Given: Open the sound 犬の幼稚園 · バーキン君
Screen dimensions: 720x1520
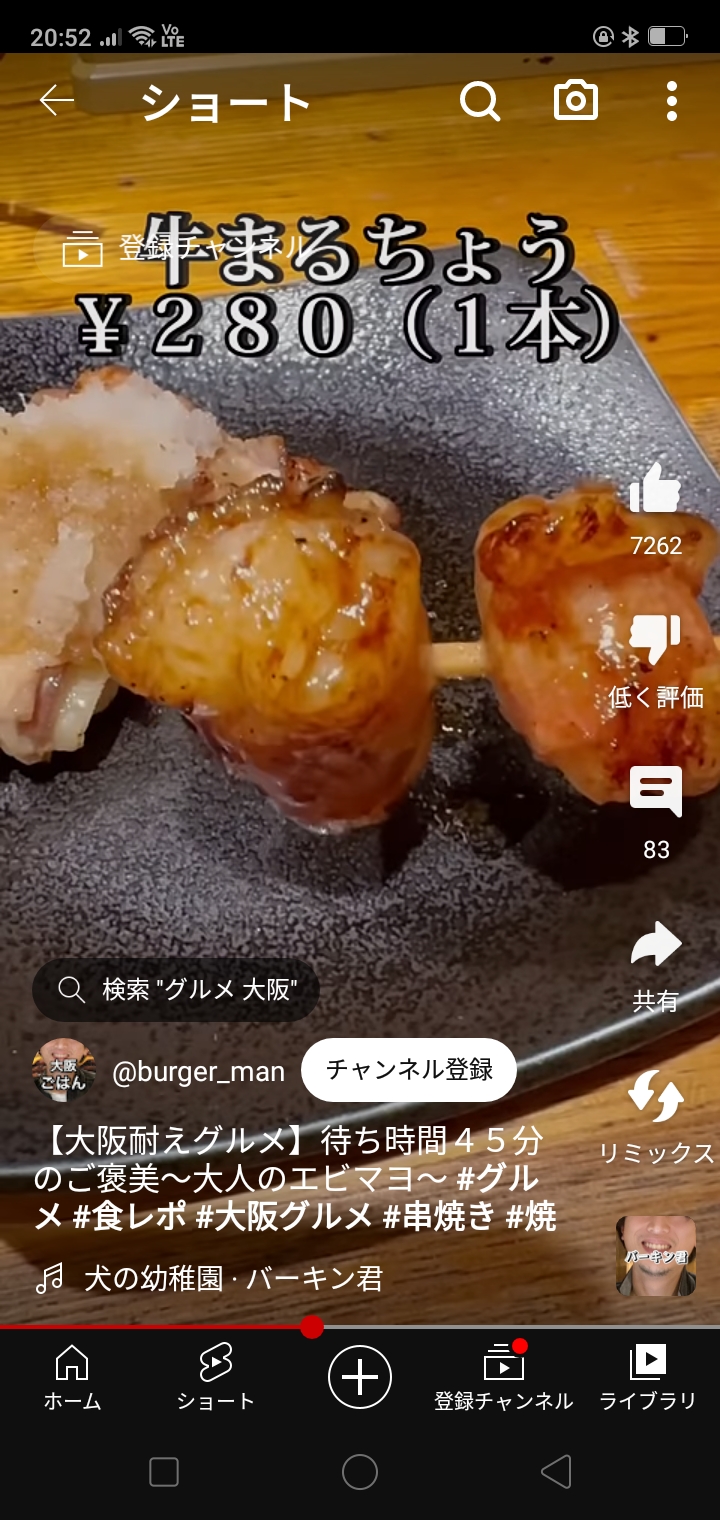Looking at the screenshot, I should click(232, 1278).
